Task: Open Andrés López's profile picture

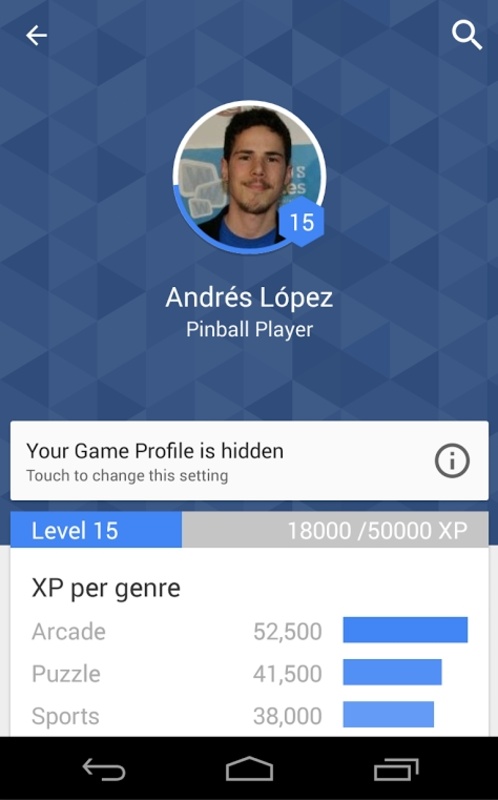Action: [x=249, y=177]
